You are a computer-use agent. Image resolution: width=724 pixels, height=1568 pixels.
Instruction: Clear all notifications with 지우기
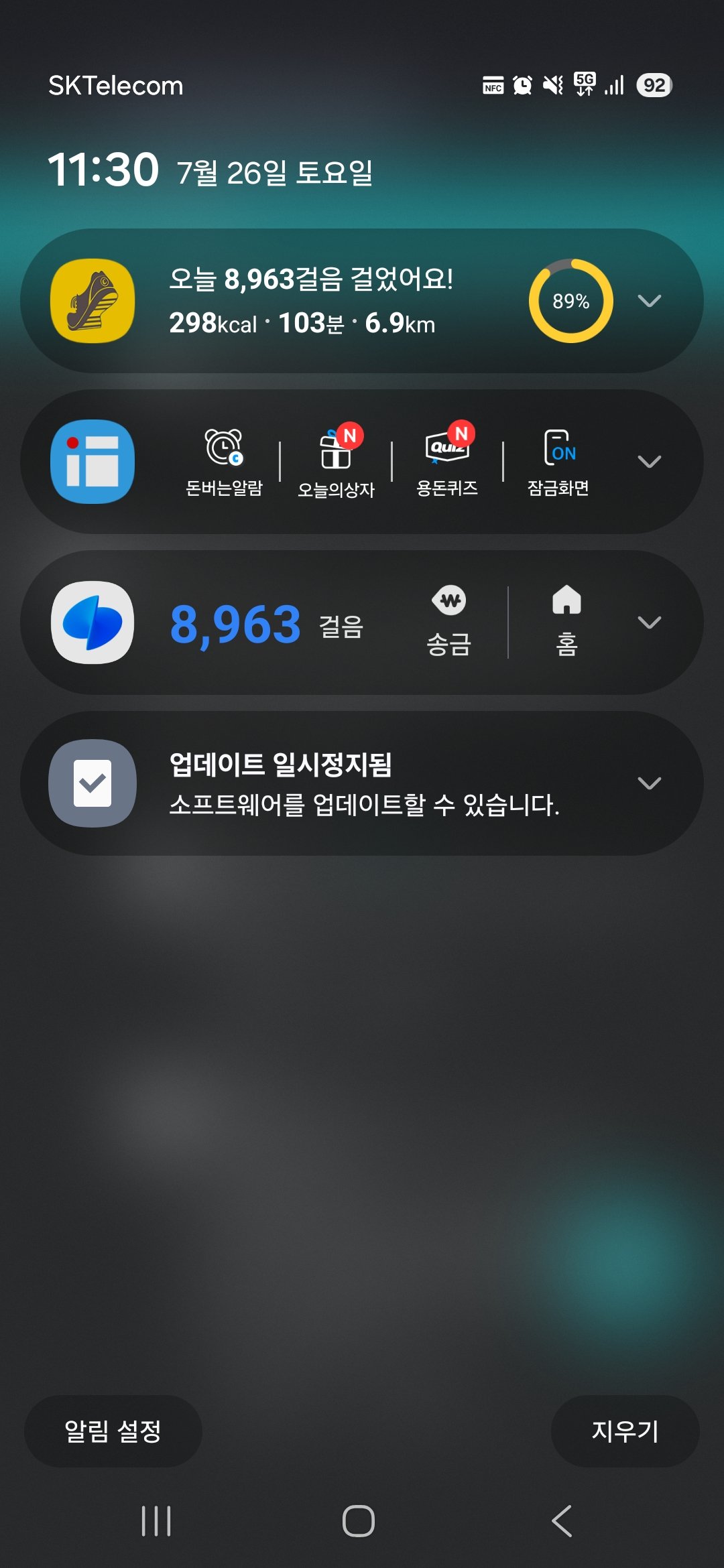[x=625, y=1431]
